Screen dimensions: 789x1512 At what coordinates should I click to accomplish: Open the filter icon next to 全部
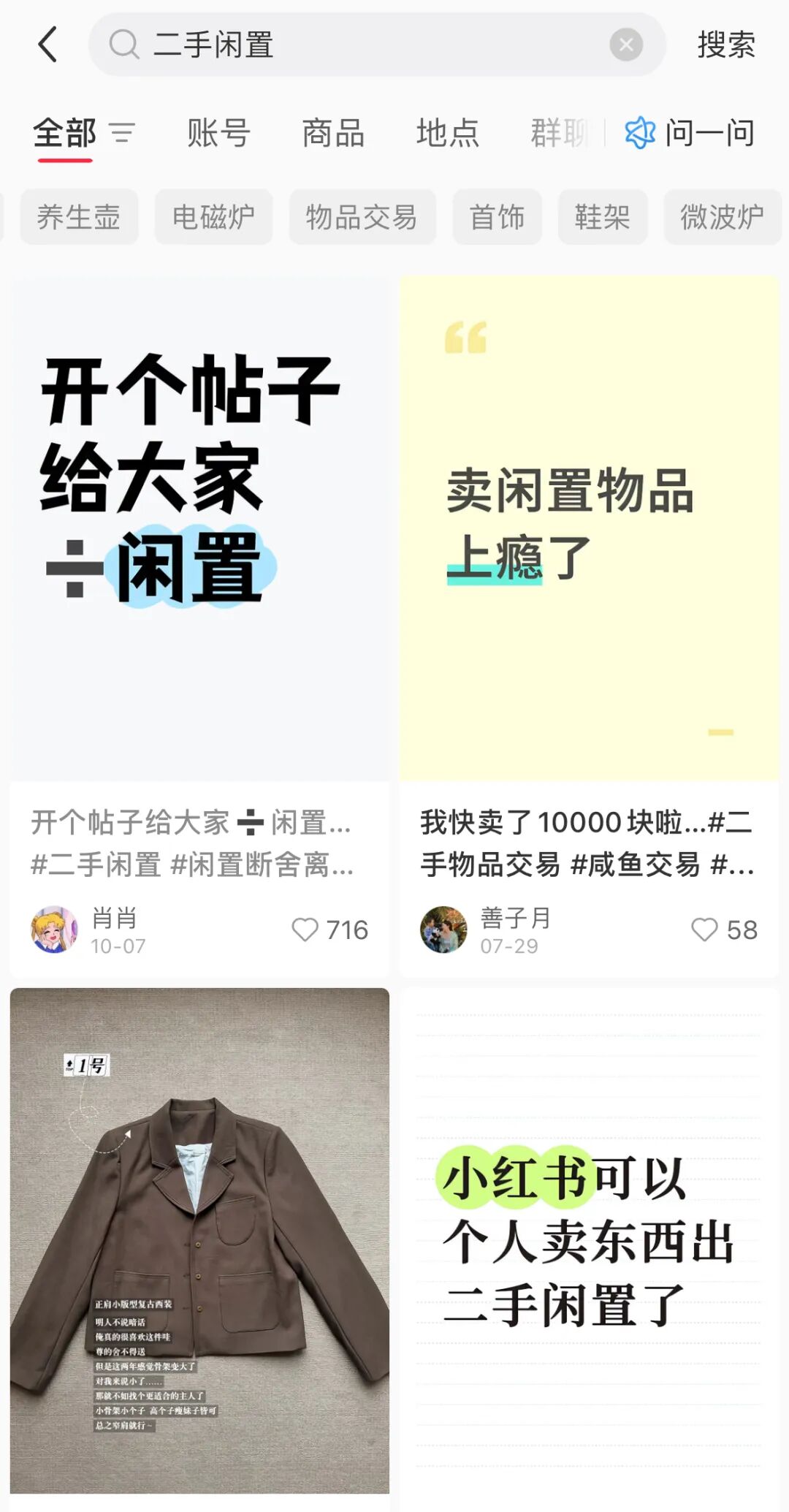click(122, 133)
